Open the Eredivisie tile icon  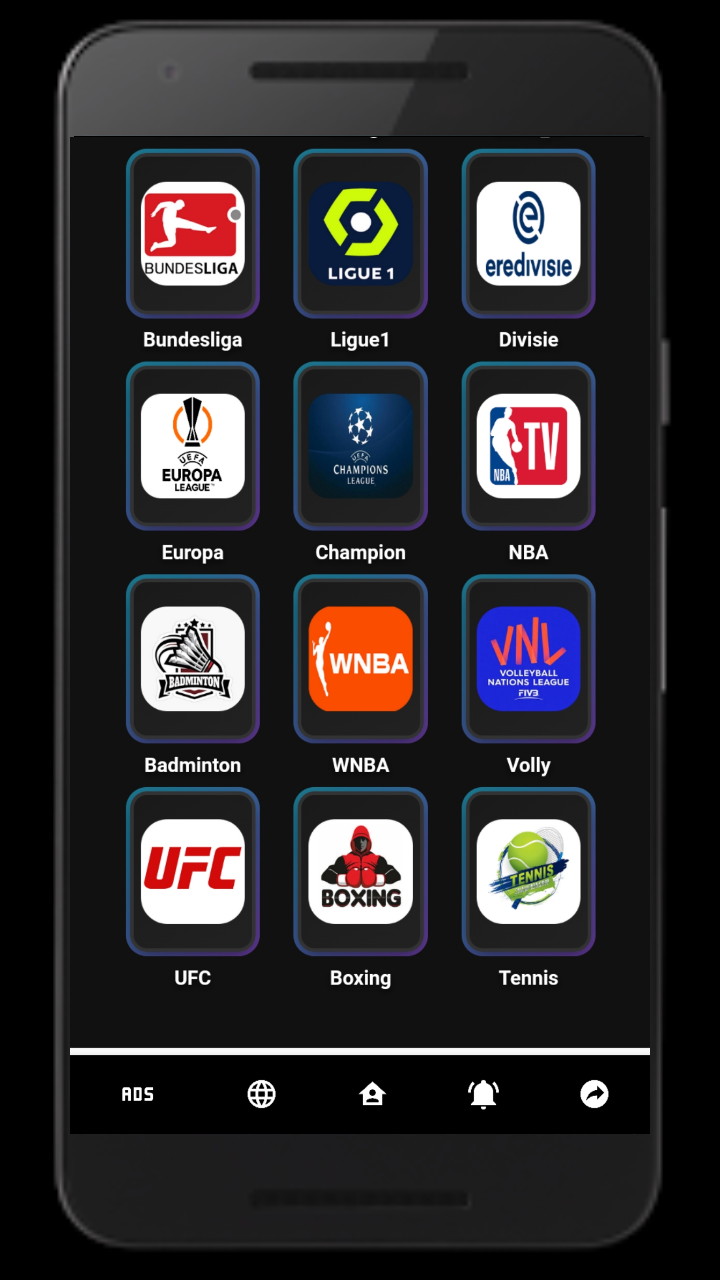click(528, 233)
